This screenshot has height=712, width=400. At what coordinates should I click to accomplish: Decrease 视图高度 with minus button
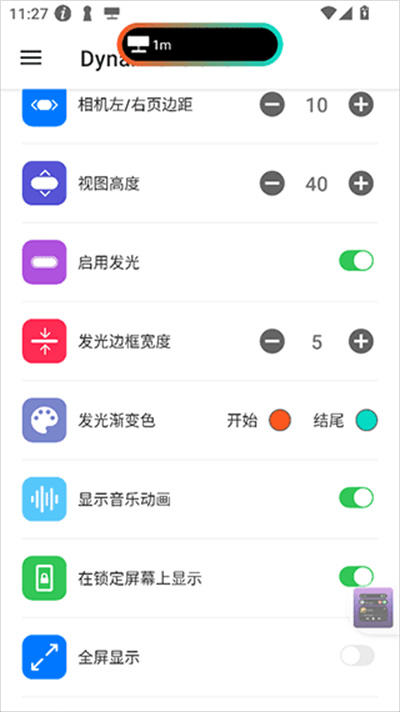tap(272, 184)
